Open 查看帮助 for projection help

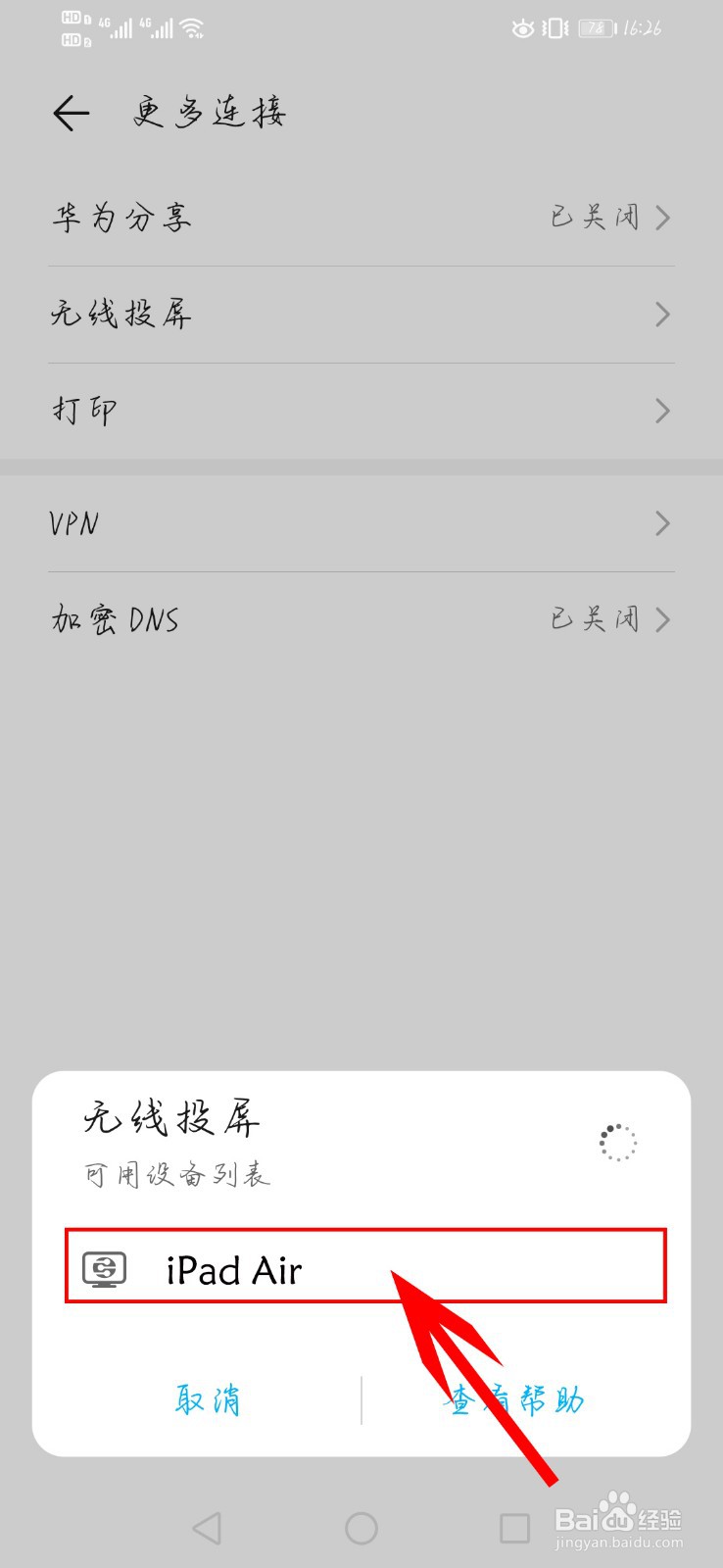click(515, 1399)
